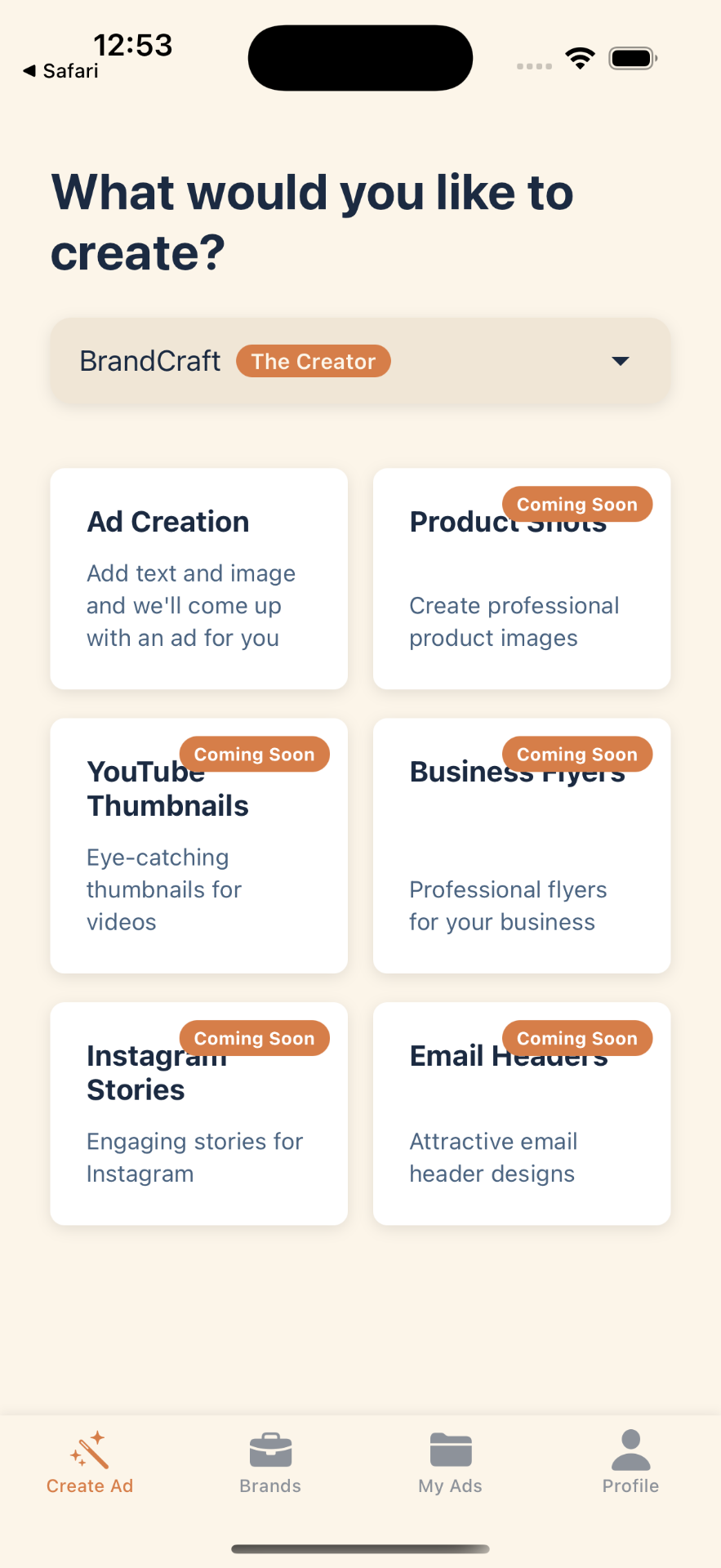Open the Ad Creation card
The width and height of the screenshot is (721, 1568).
198,578
